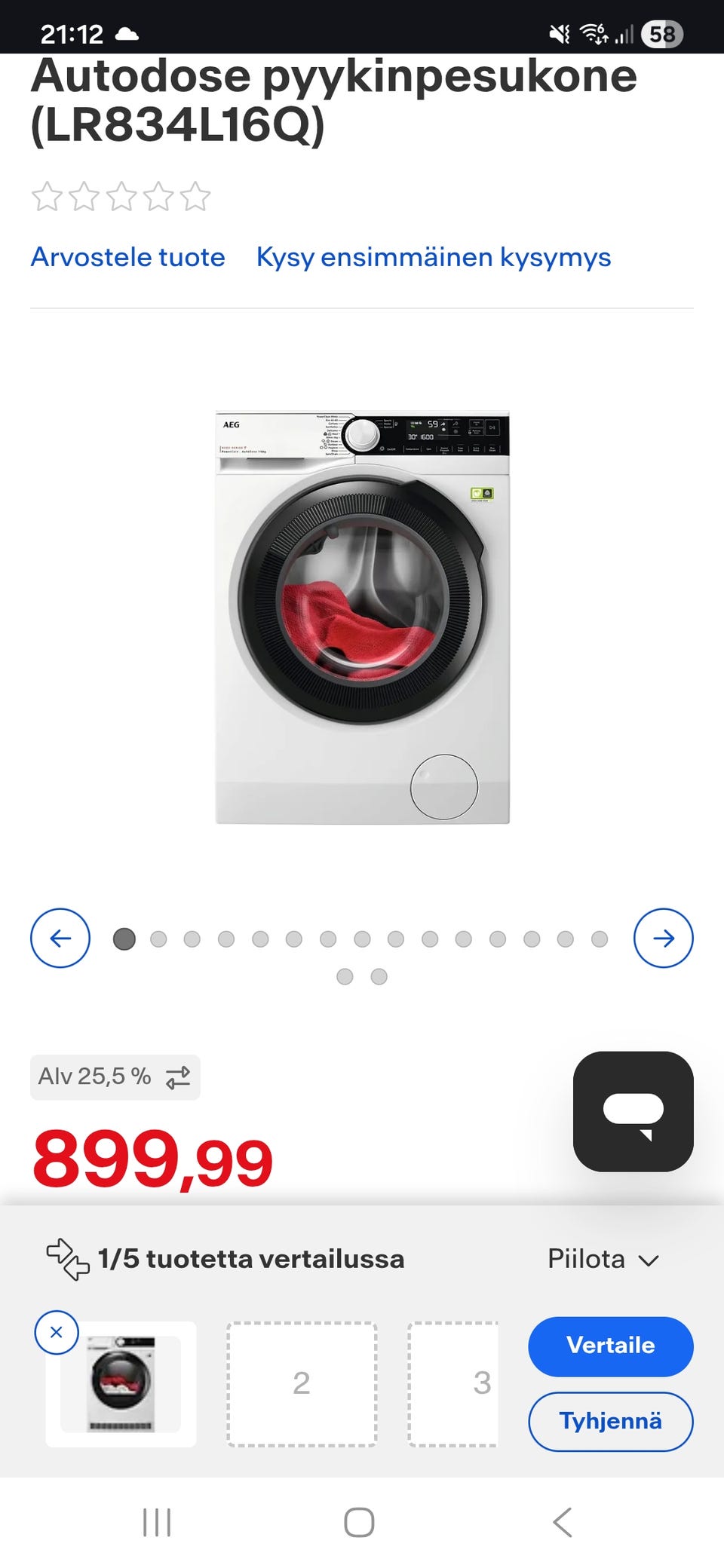Jump to the second image dot

pos(158,939)
